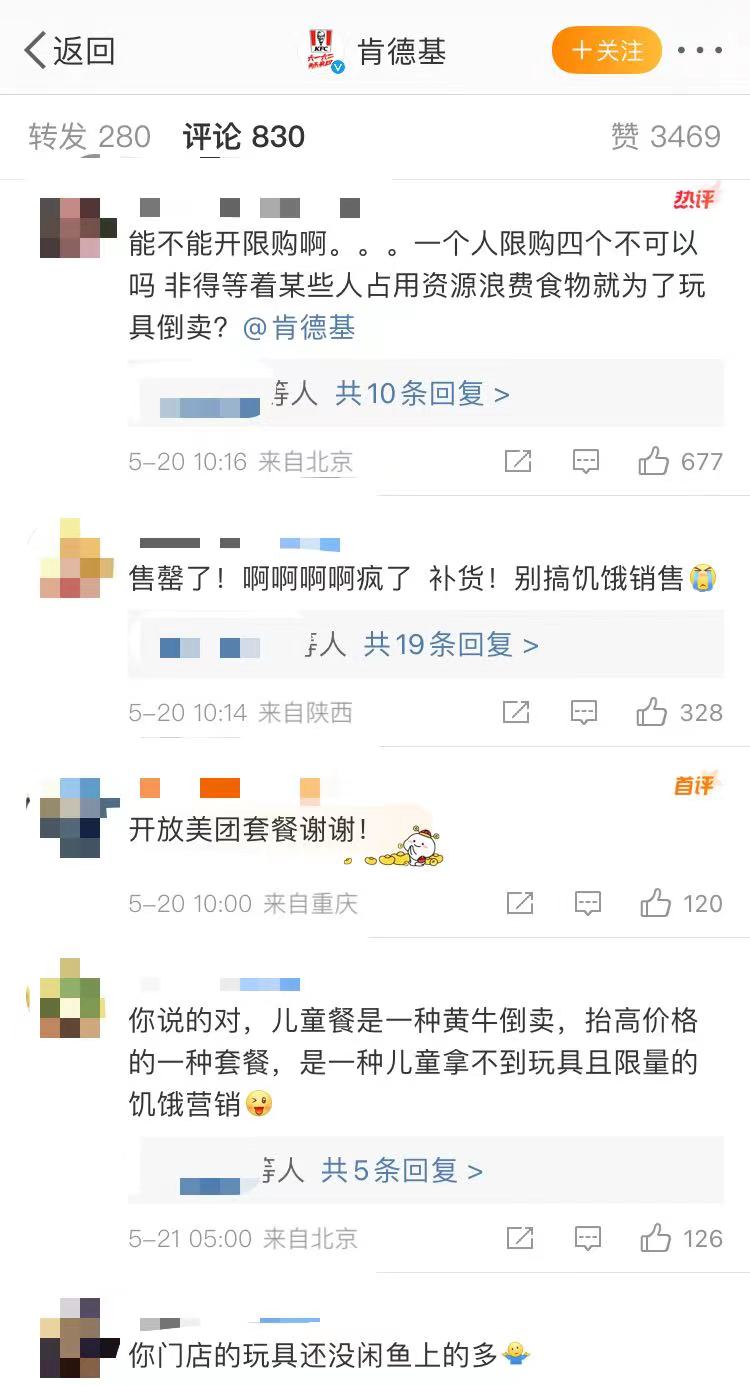Image resolution: width=750 pixels, height=1386 pixels.
Task: Repost the comment from 重庆
Action: (519, 904)
